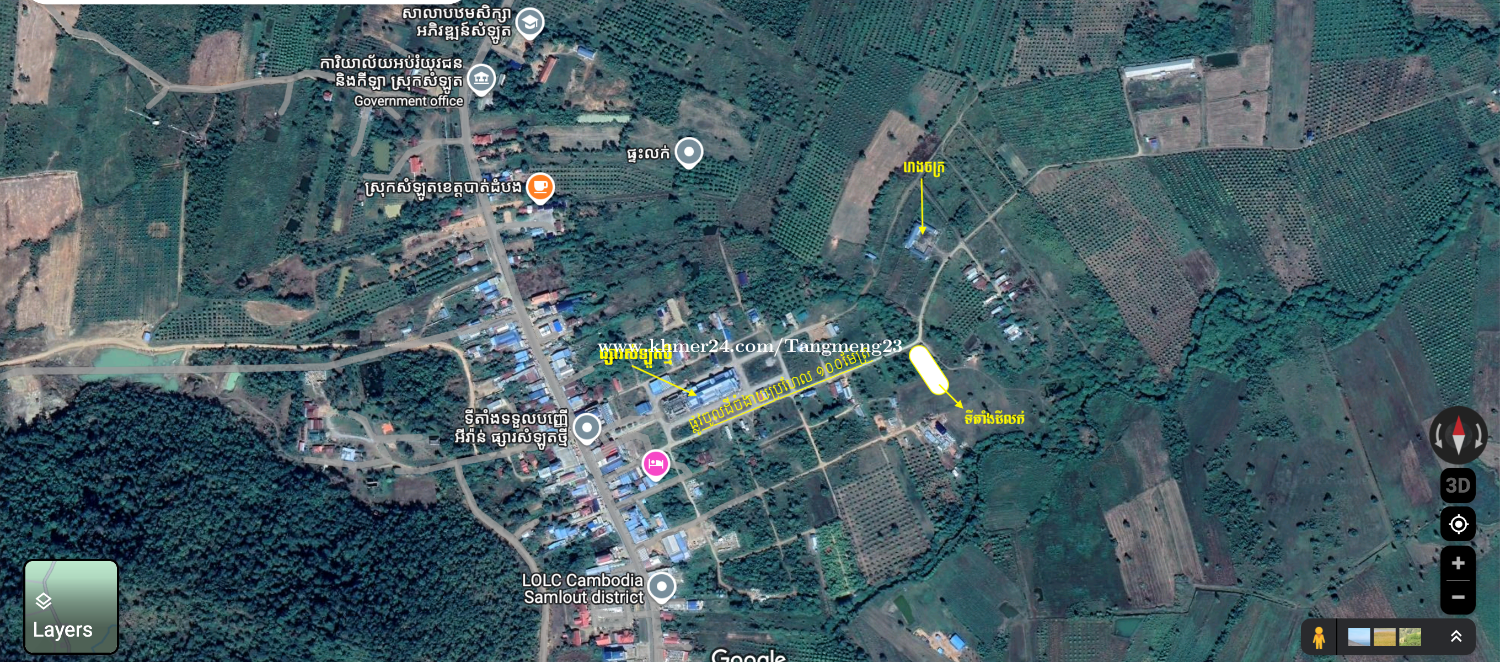The height and width of the screenshot is (662, 1500).
Task: Open the school pin with graduation cap
Action: click(x=529, y=22)
